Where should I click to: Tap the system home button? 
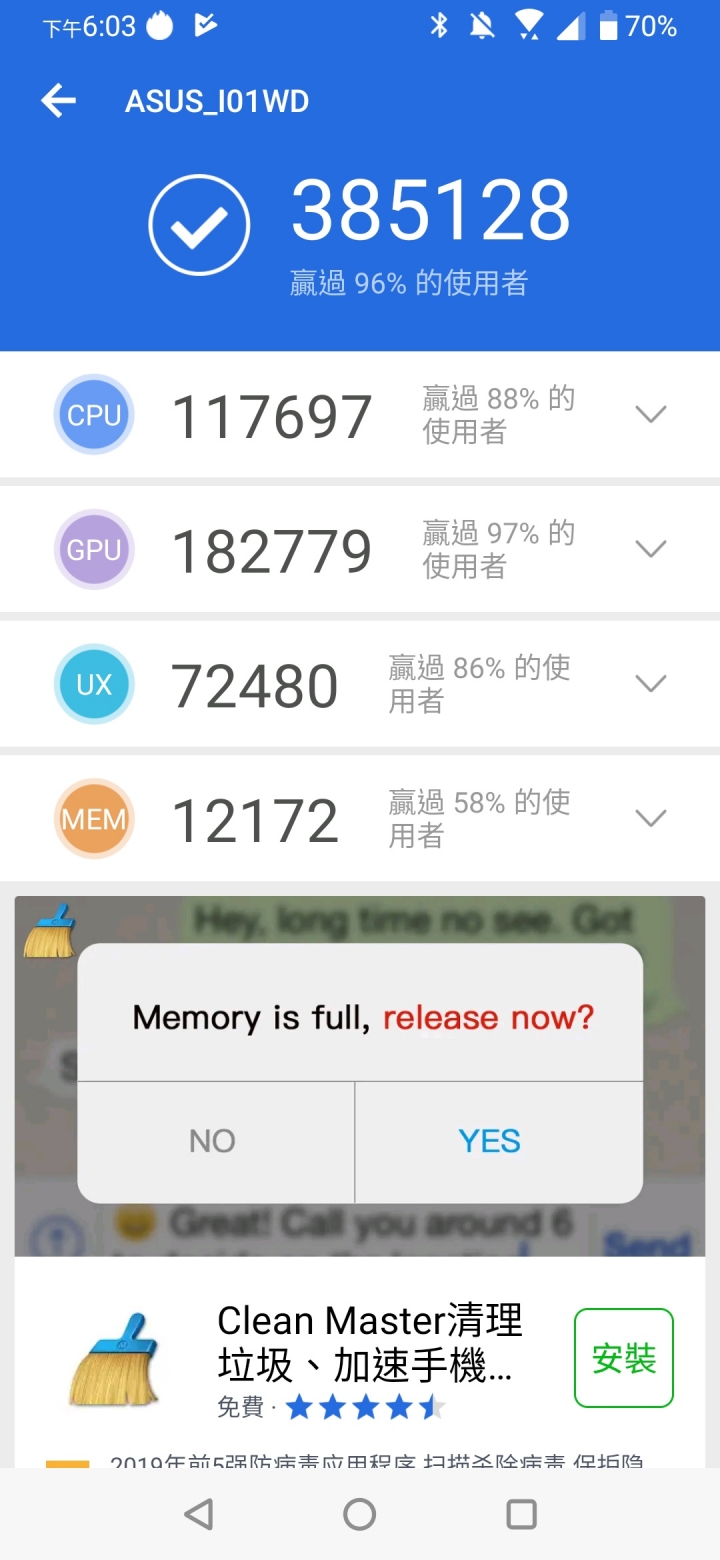pos(360,1514)
